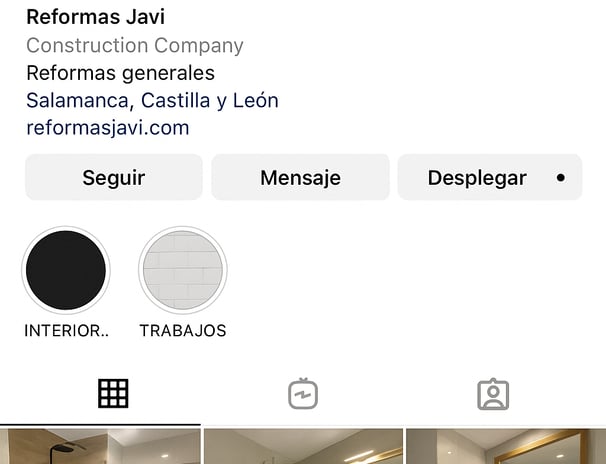Screen dimensions: 606x464
Task: Switch to the posts grid tab
Action: [x=113, y=393]
